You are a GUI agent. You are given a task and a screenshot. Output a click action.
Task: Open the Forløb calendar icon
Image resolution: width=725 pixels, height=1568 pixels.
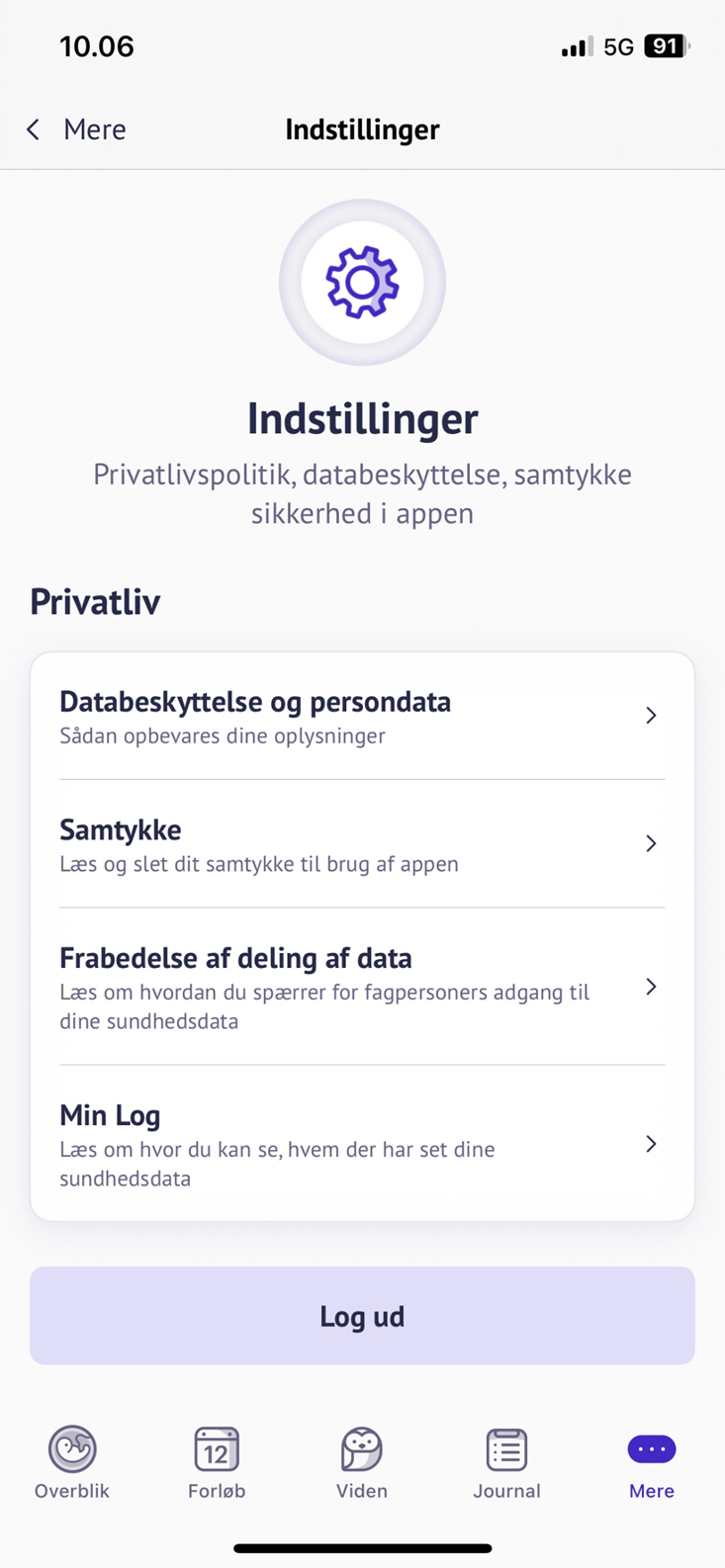point(217,1448)
